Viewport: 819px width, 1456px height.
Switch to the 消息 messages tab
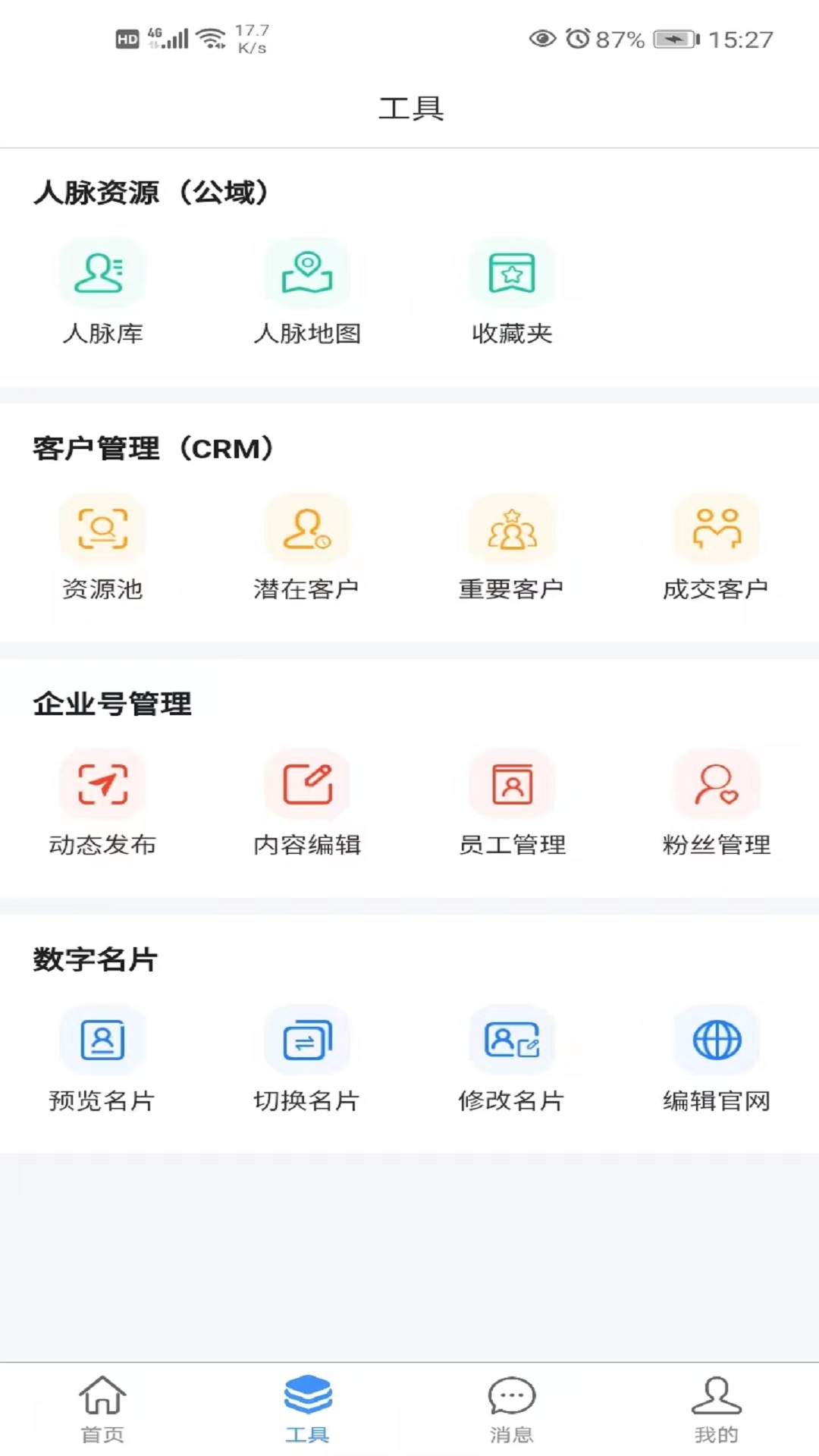(x=512, y=1409)
